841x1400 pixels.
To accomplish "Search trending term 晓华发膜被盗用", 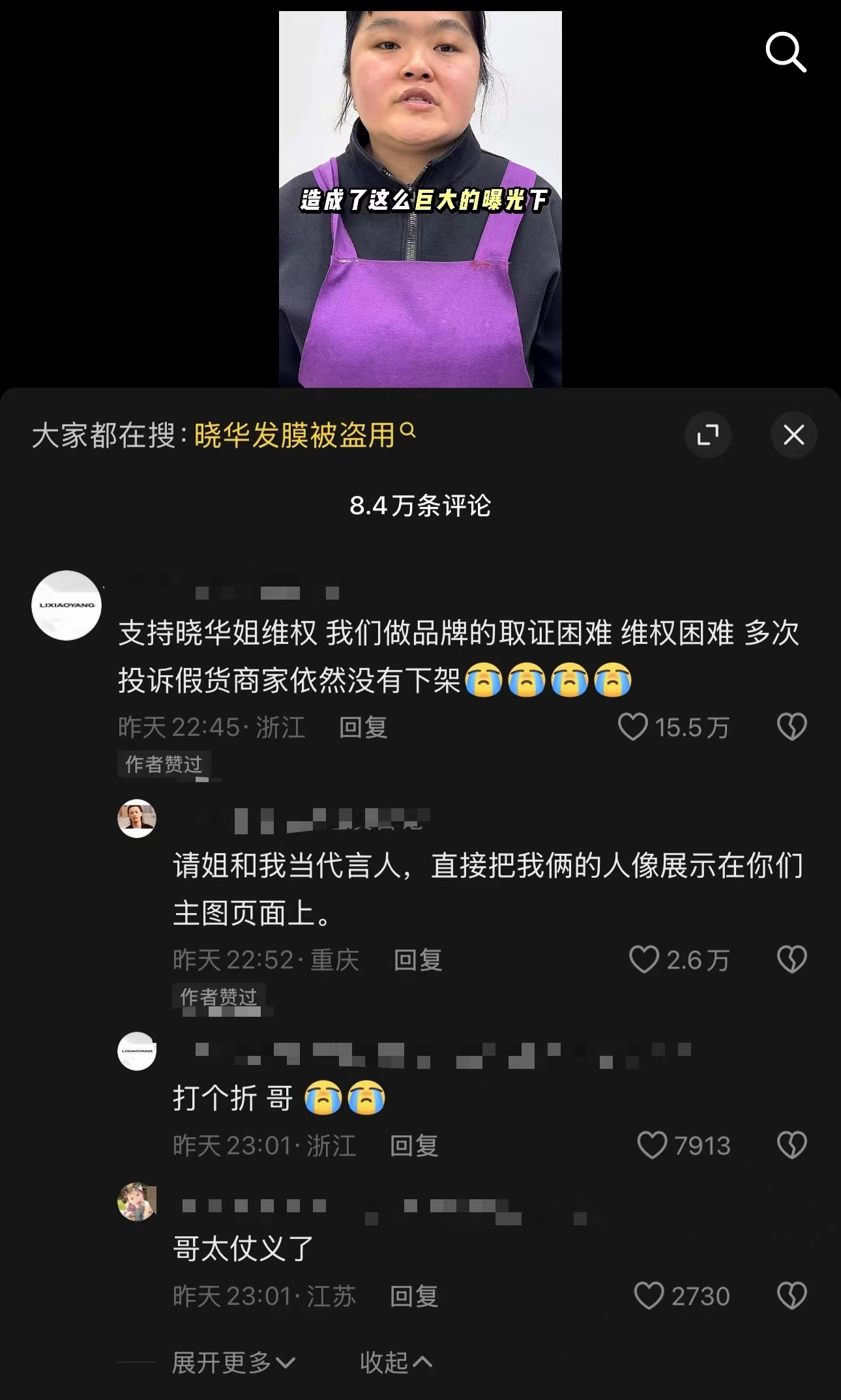I will pos(295,435).
